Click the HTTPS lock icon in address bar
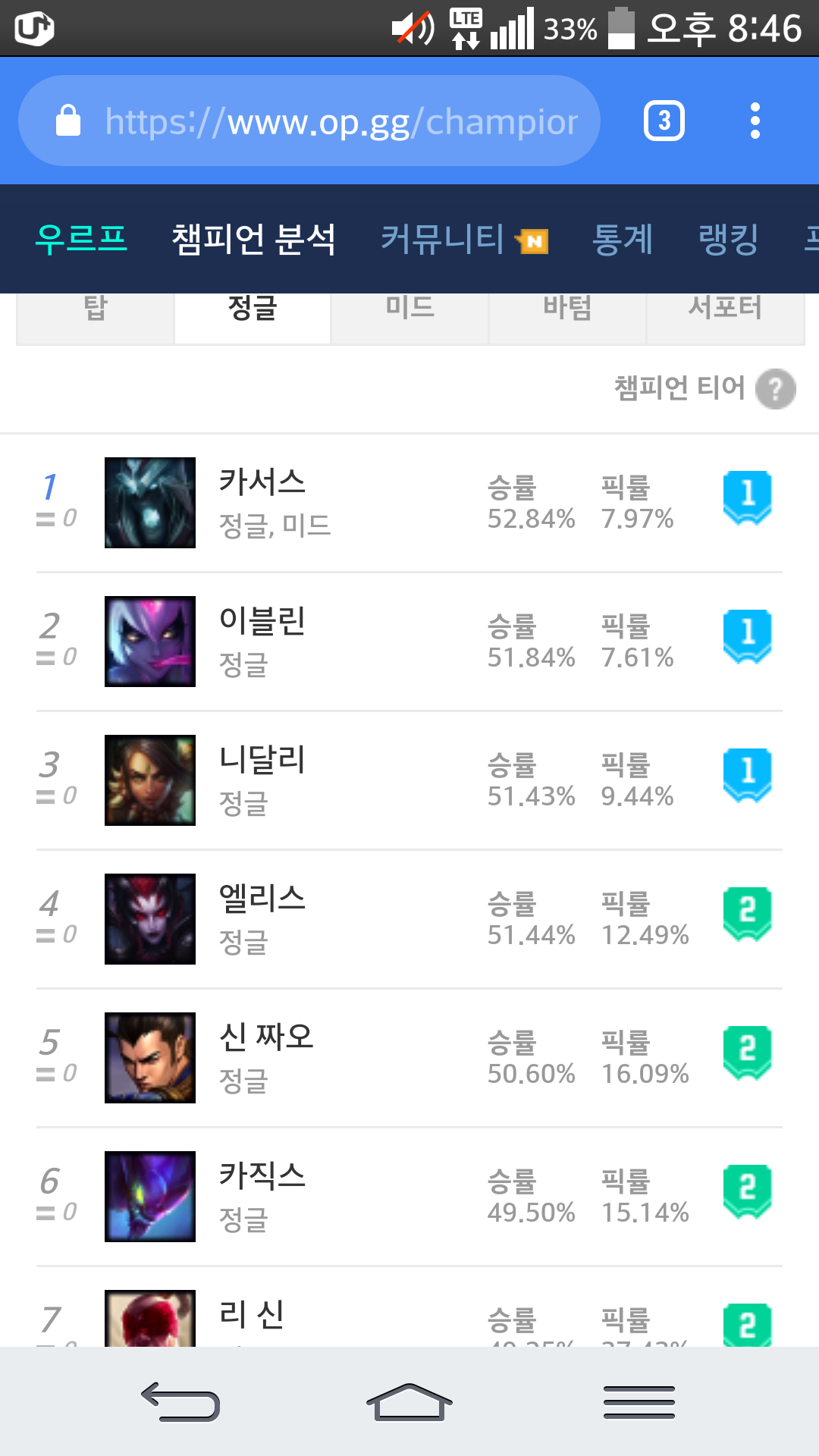819x1456 pixels. [69, 120]
